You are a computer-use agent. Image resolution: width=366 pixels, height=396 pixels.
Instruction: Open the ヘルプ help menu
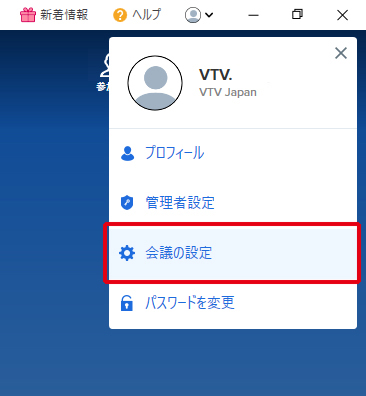coord(137,15)
